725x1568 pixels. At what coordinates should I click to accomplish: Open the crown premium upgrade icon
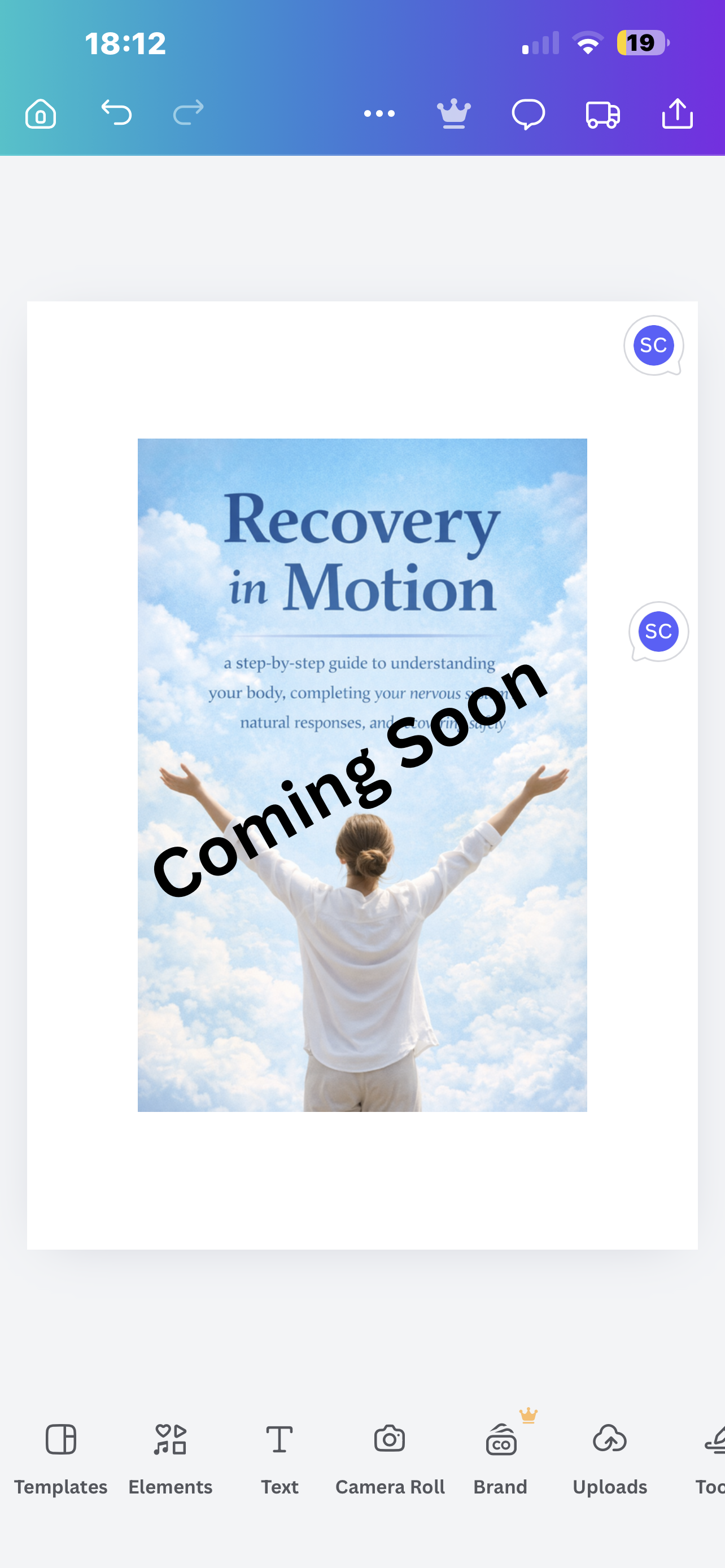[x=453, y=114]
